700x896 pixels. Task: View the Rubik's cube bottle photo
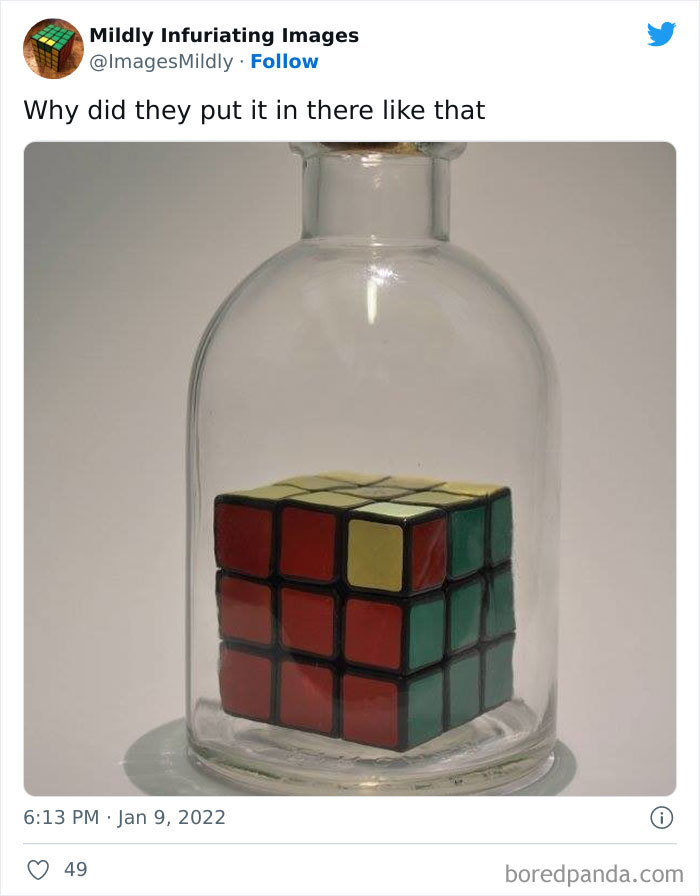350,468
